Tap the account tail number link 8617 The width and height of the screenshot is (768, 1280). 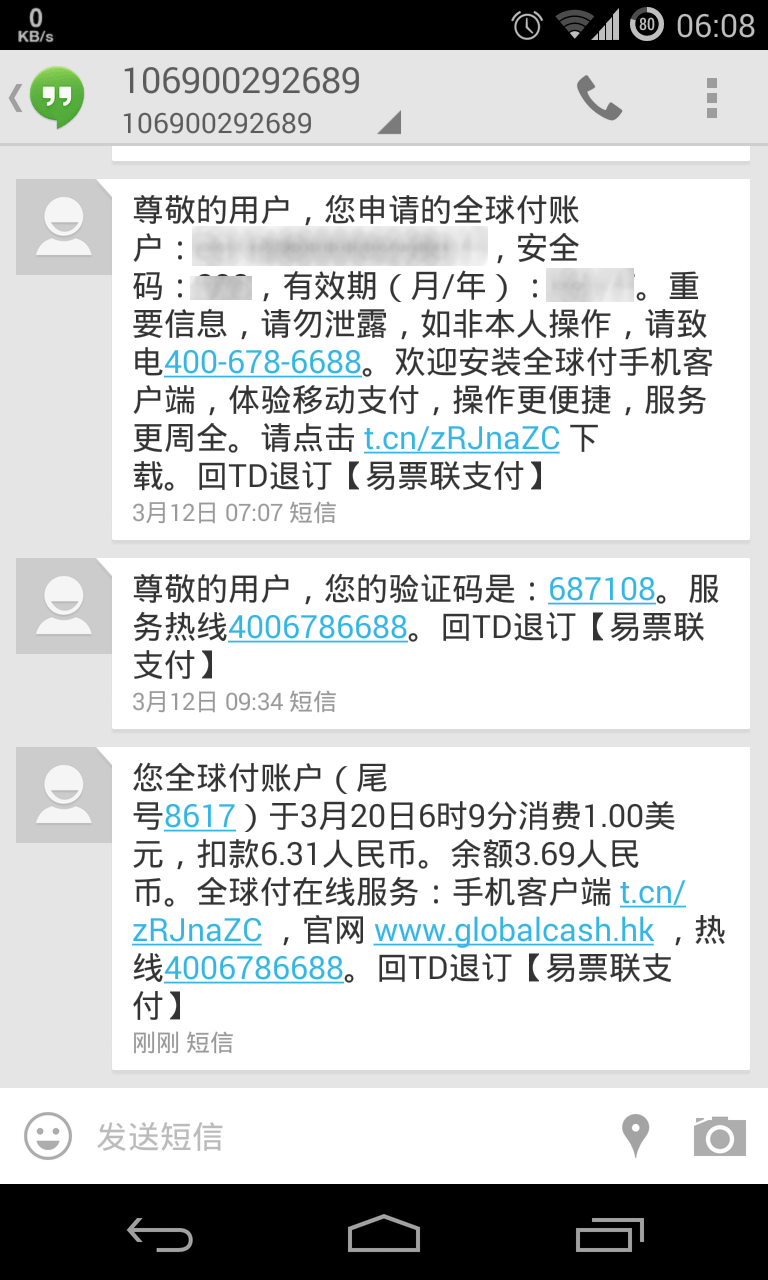(x=199, y=816)
